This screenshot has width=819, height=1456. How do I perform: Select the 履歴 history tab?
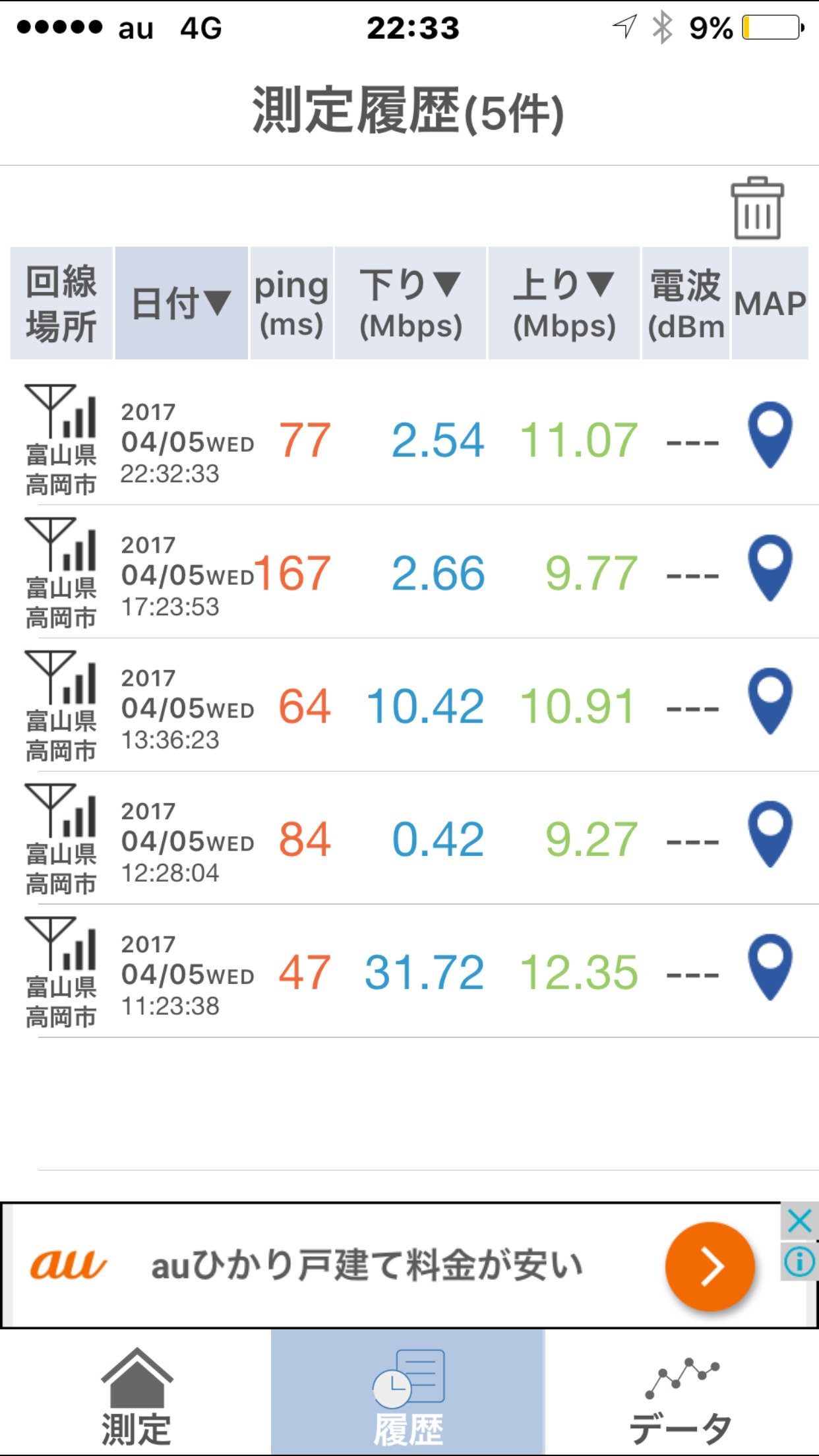tap(408, 1397)
